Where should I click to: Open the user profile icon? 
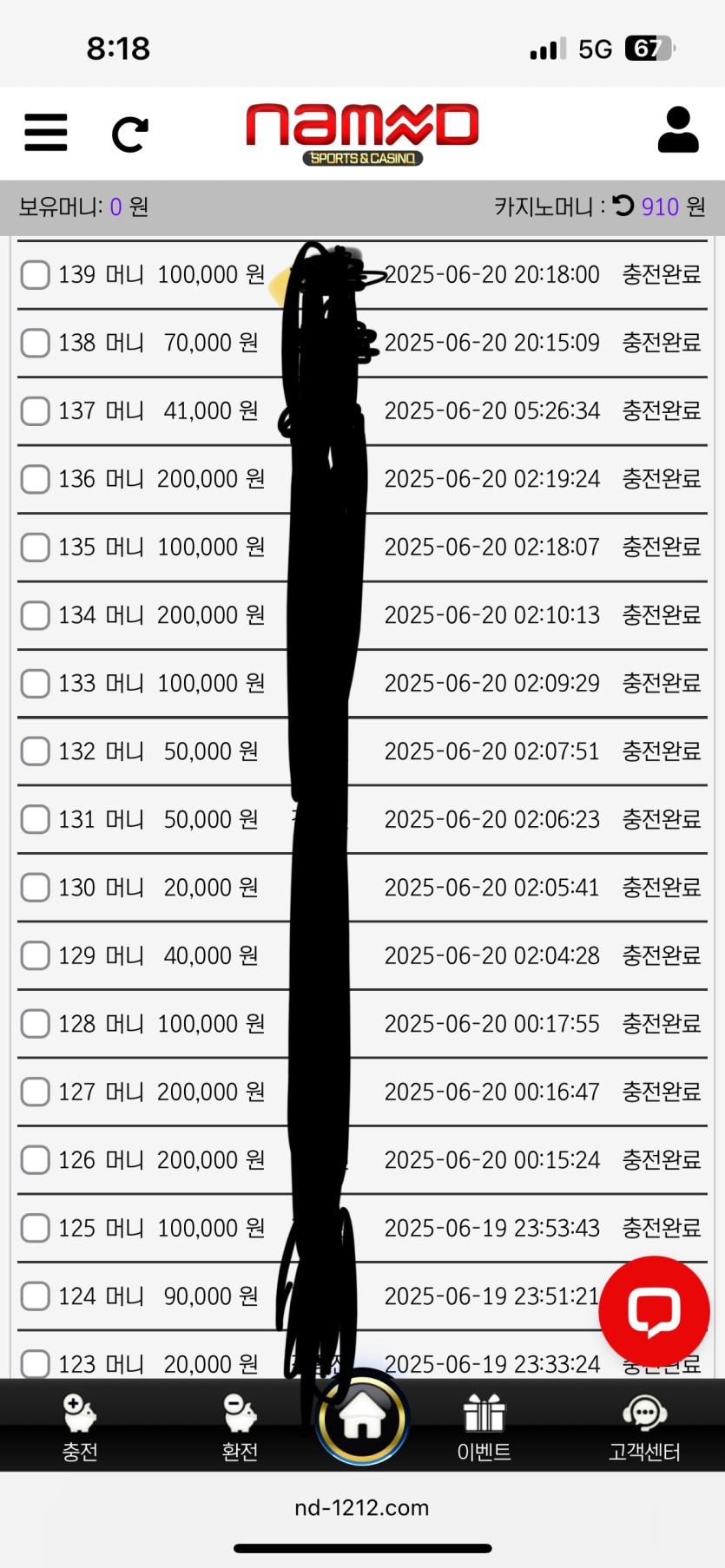pyautogui.click(x=678, y=130)
